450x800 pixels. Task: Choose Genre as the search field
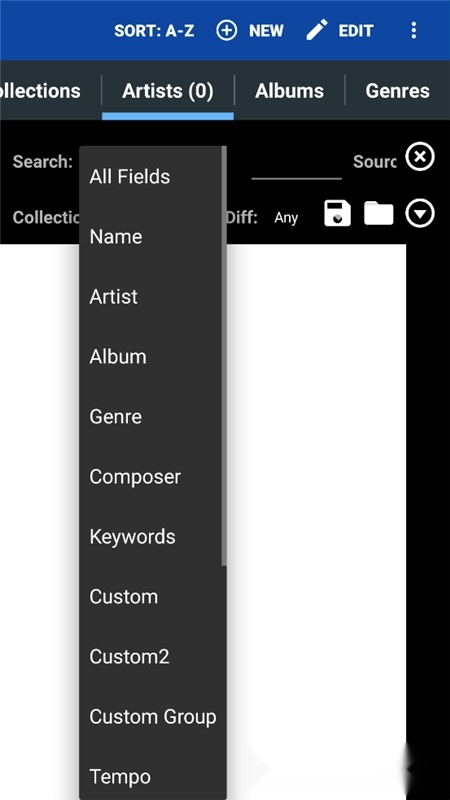[151, 417]
